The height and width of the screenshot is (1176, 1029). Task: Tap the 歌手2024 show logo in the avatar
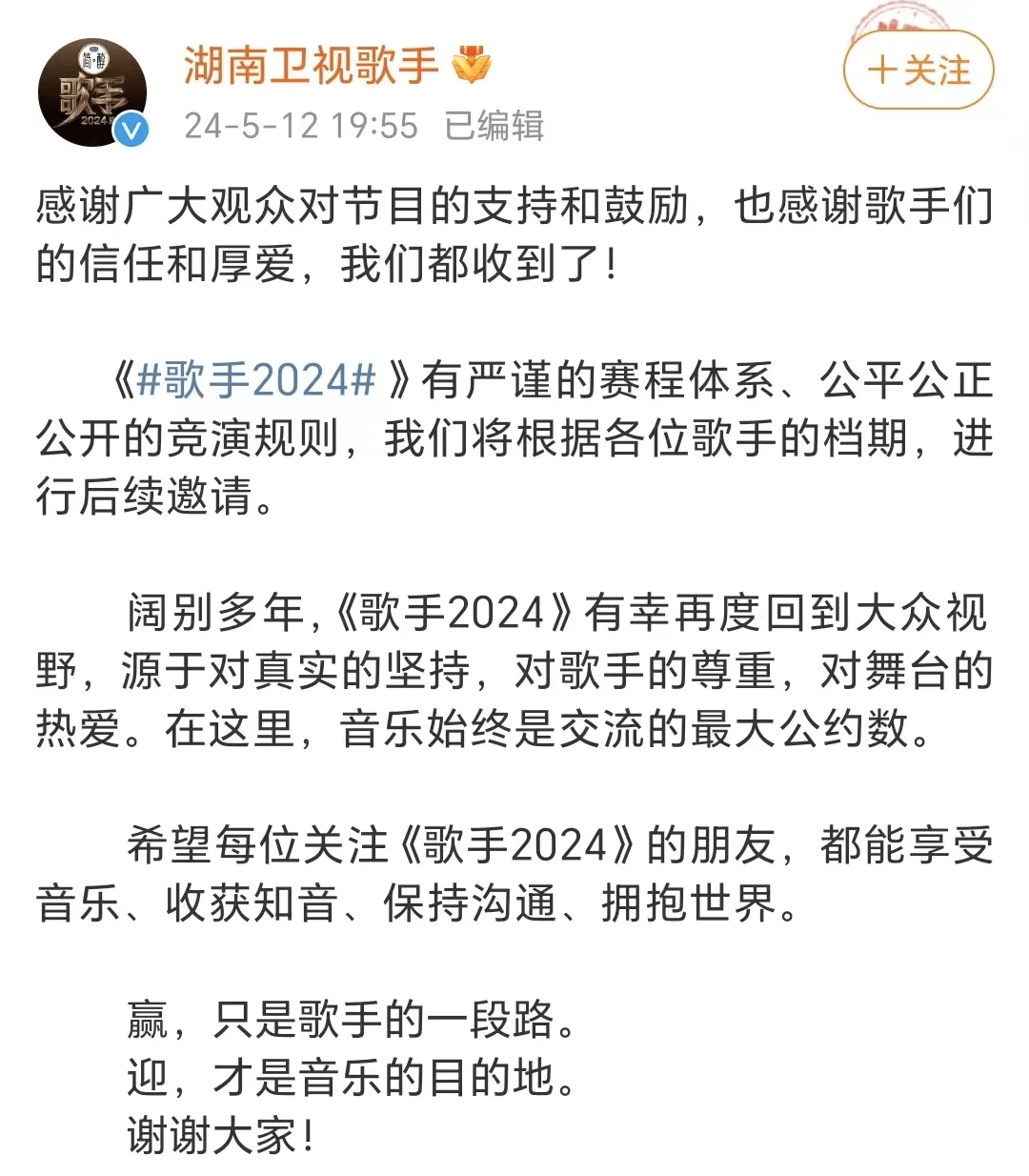point(91,95)
